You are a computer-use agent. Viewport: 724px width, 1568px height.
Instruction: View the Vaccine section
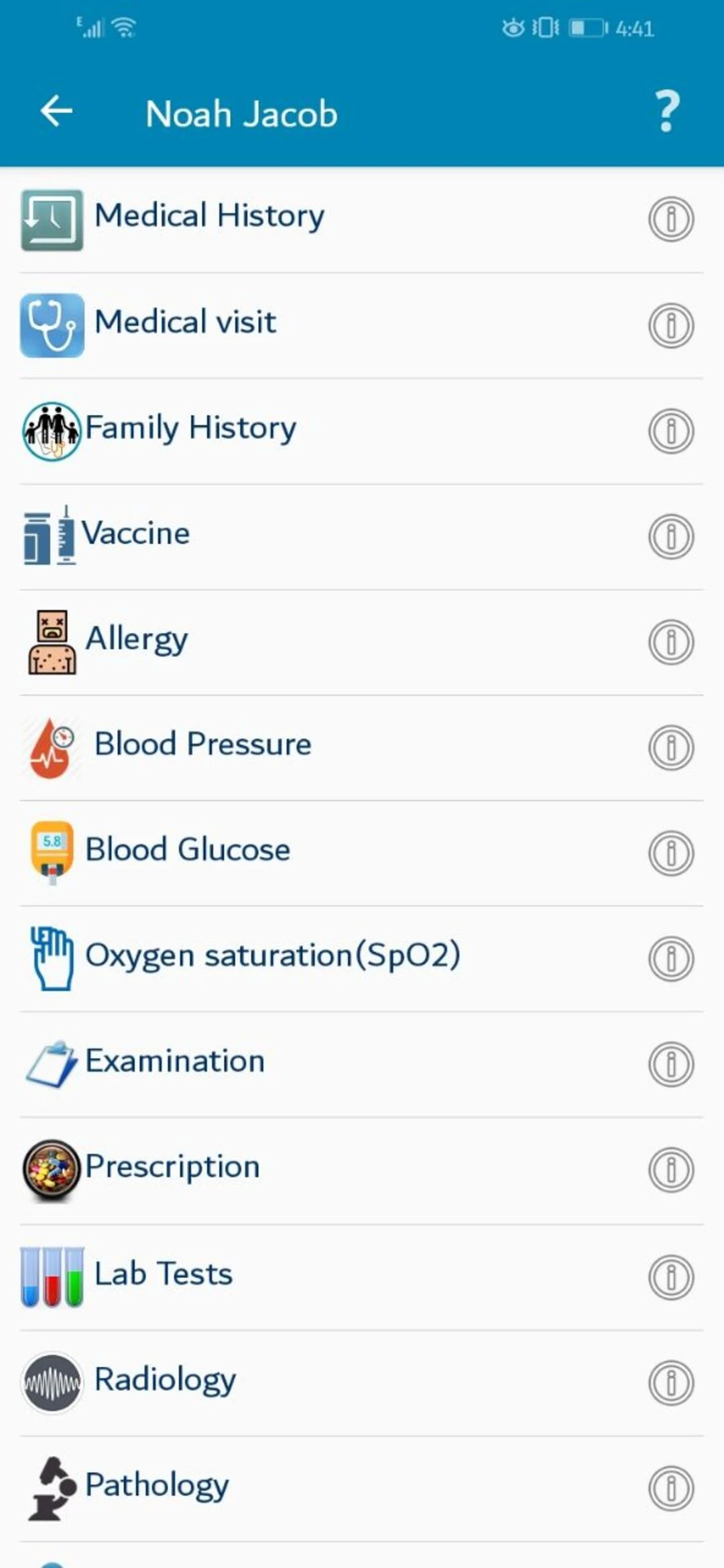136,534
